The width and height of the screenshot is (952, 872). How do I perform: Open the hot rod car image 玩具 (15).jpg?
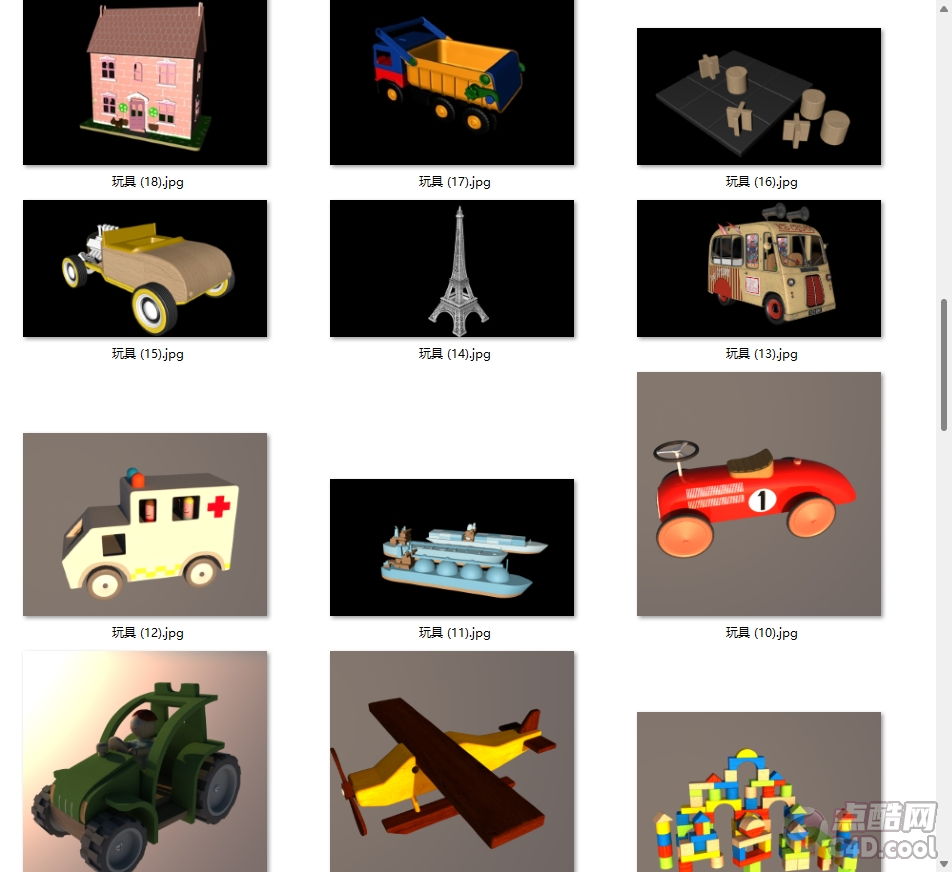[x=145, y=268]
